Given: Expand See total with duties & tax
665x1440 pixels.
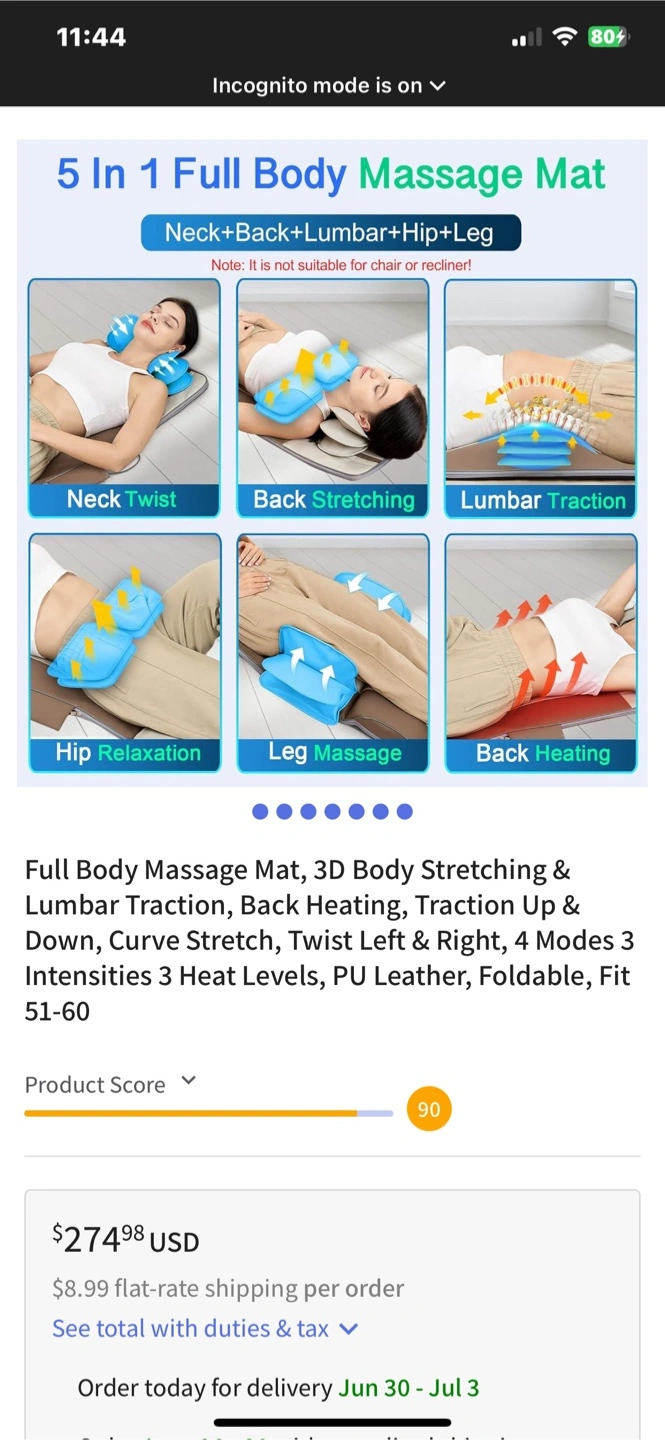Looking at the screenshot, I should (x=205, y=1328).
